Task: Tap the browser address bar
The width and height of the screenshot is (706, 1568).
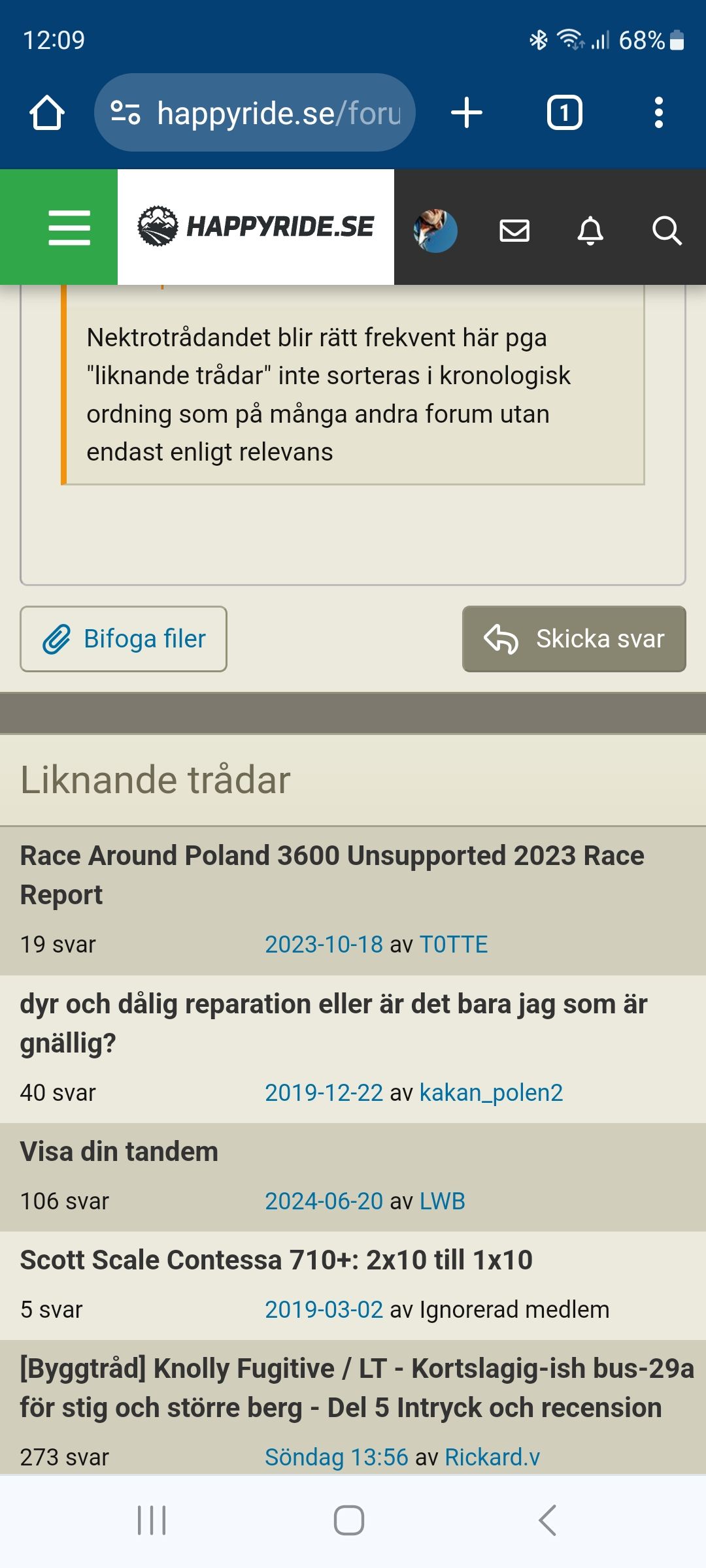Action: coord(255,112)
